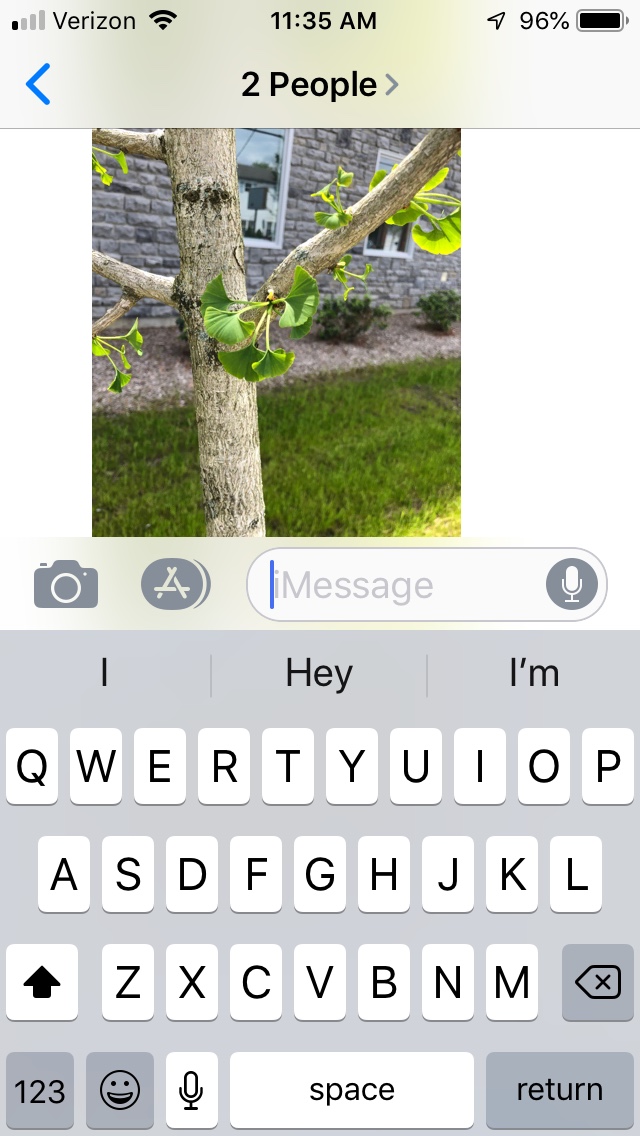Open the camera to attach a photo

[66, 584]
